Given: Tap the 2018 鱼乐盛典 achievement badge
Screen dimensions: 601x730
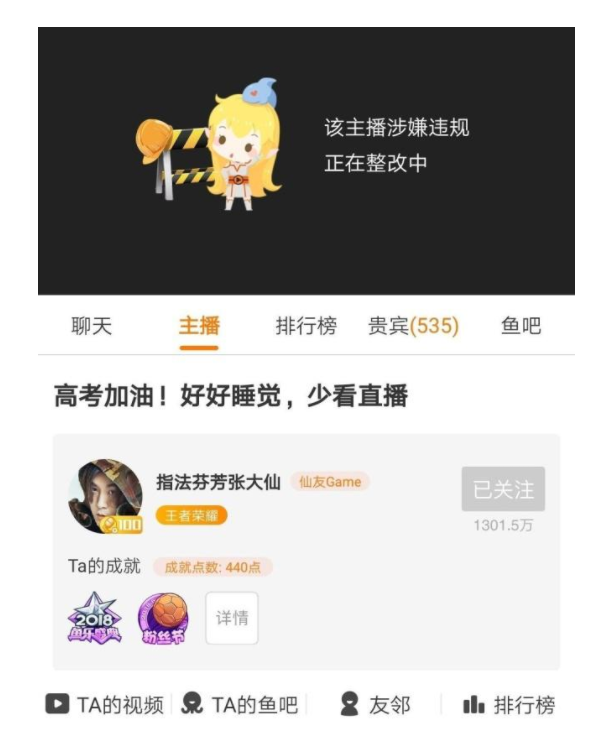Looking at the screenshot, I should (x=94, y=619).
